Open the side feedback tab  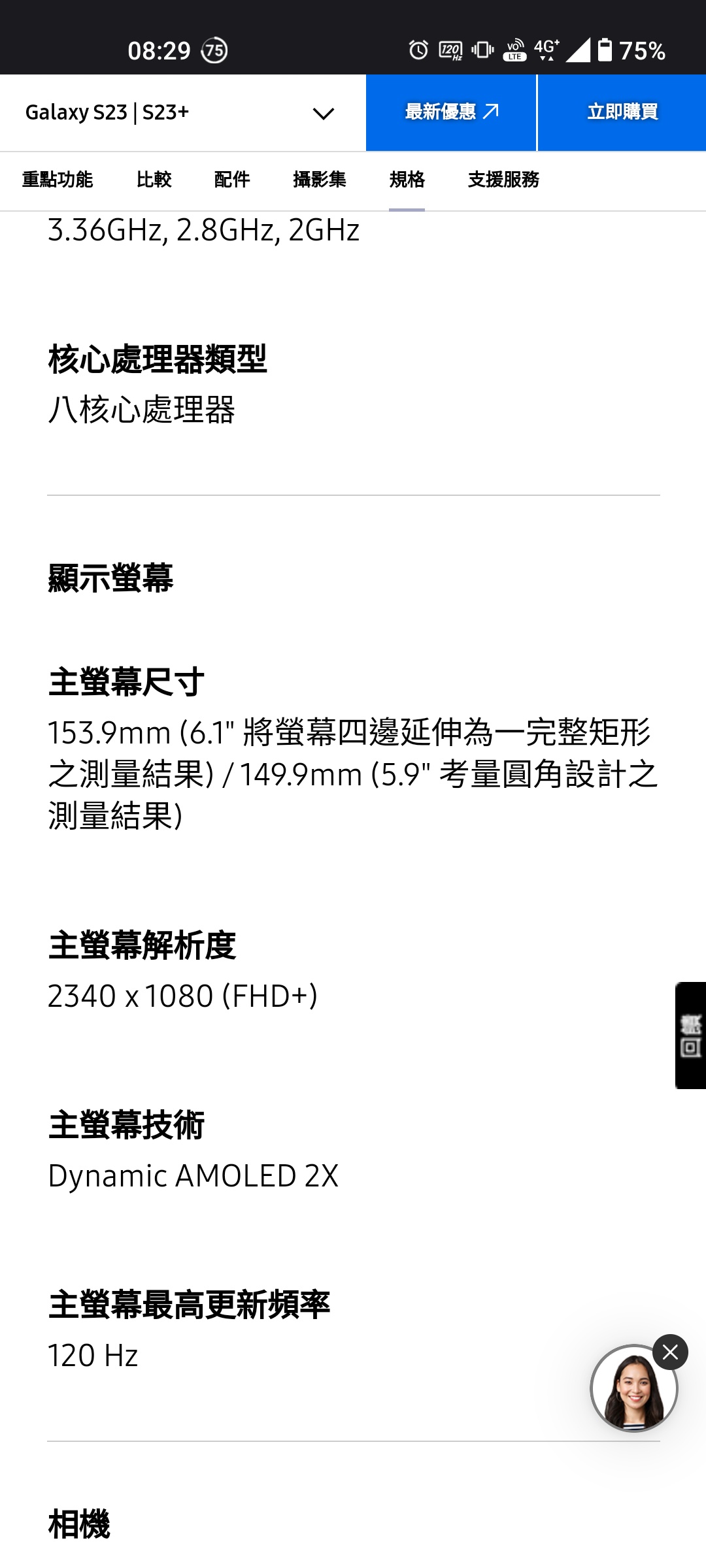[x=690, y=1035]
